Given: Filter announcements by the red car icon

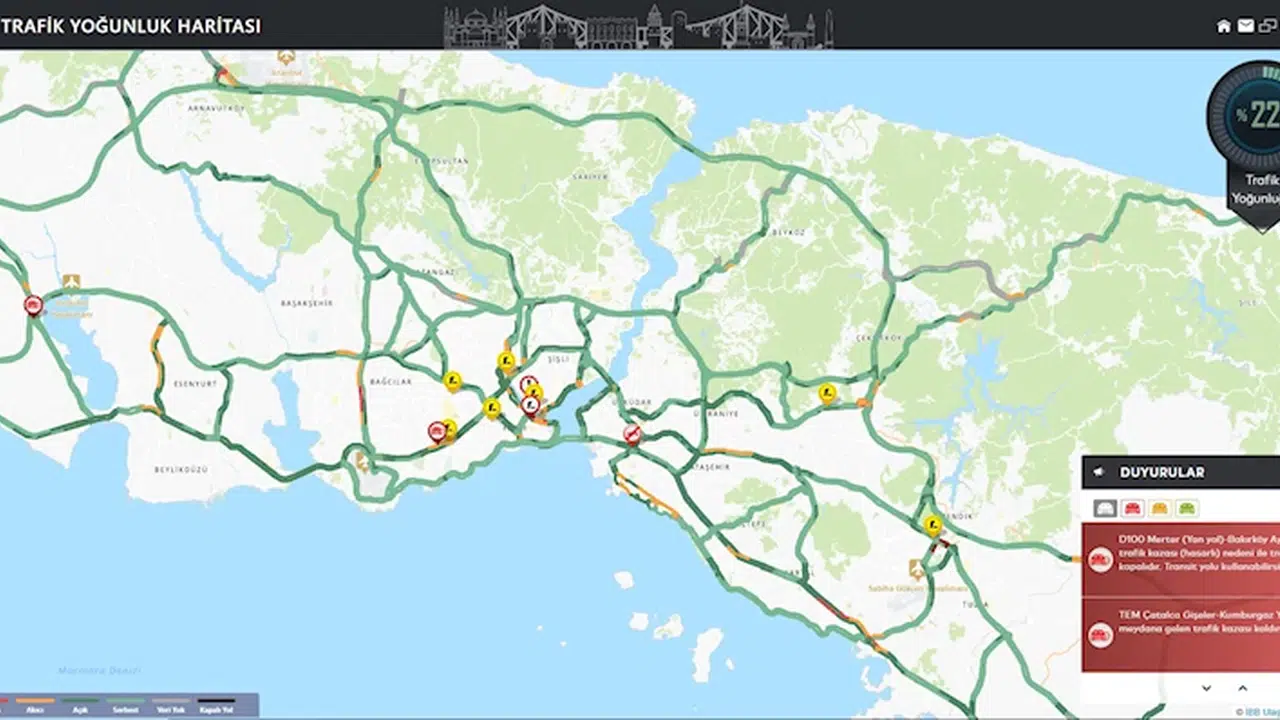Looking at the screenshot, I should 1132,508.
